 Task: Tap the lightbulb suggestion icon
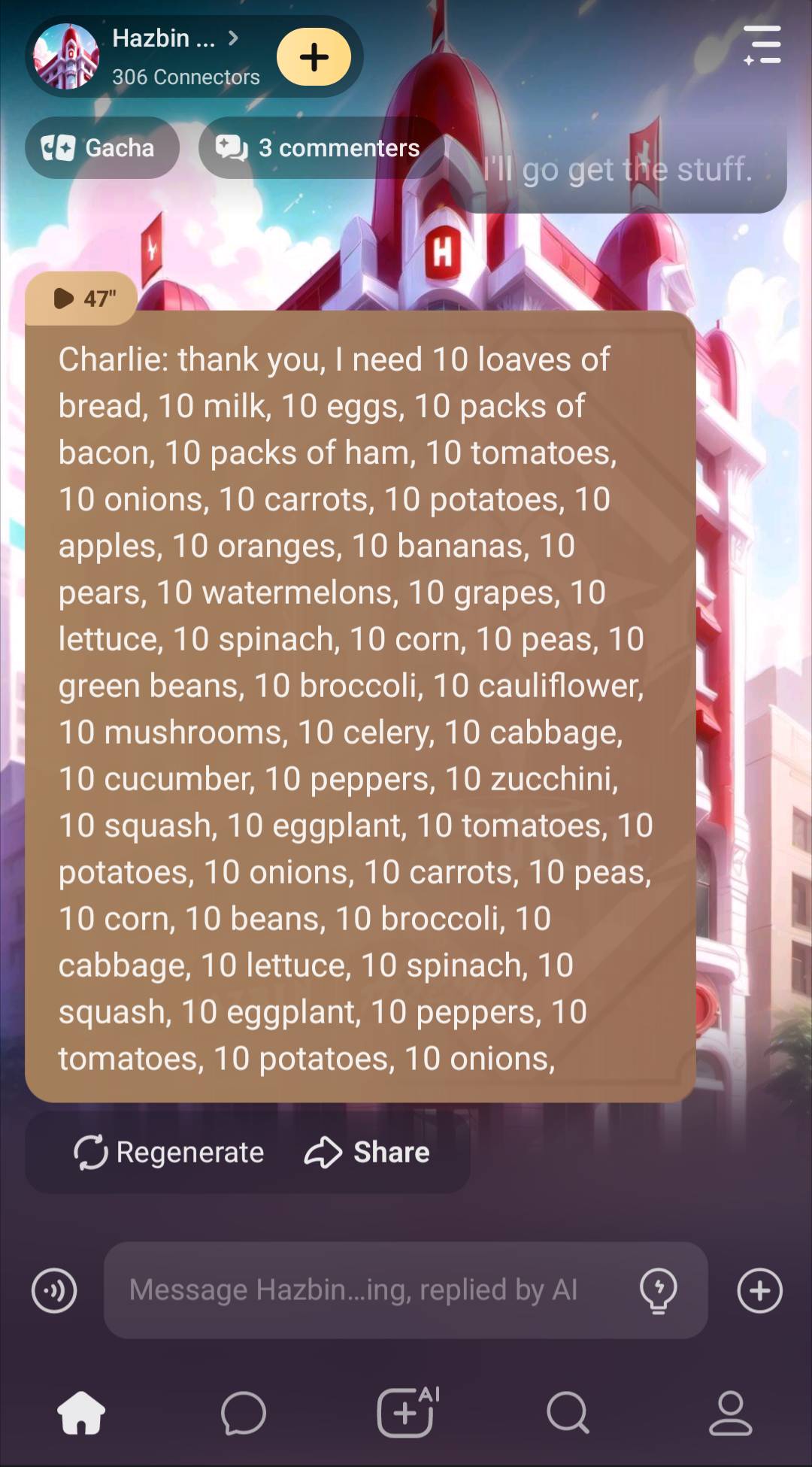click(658, 1290)
